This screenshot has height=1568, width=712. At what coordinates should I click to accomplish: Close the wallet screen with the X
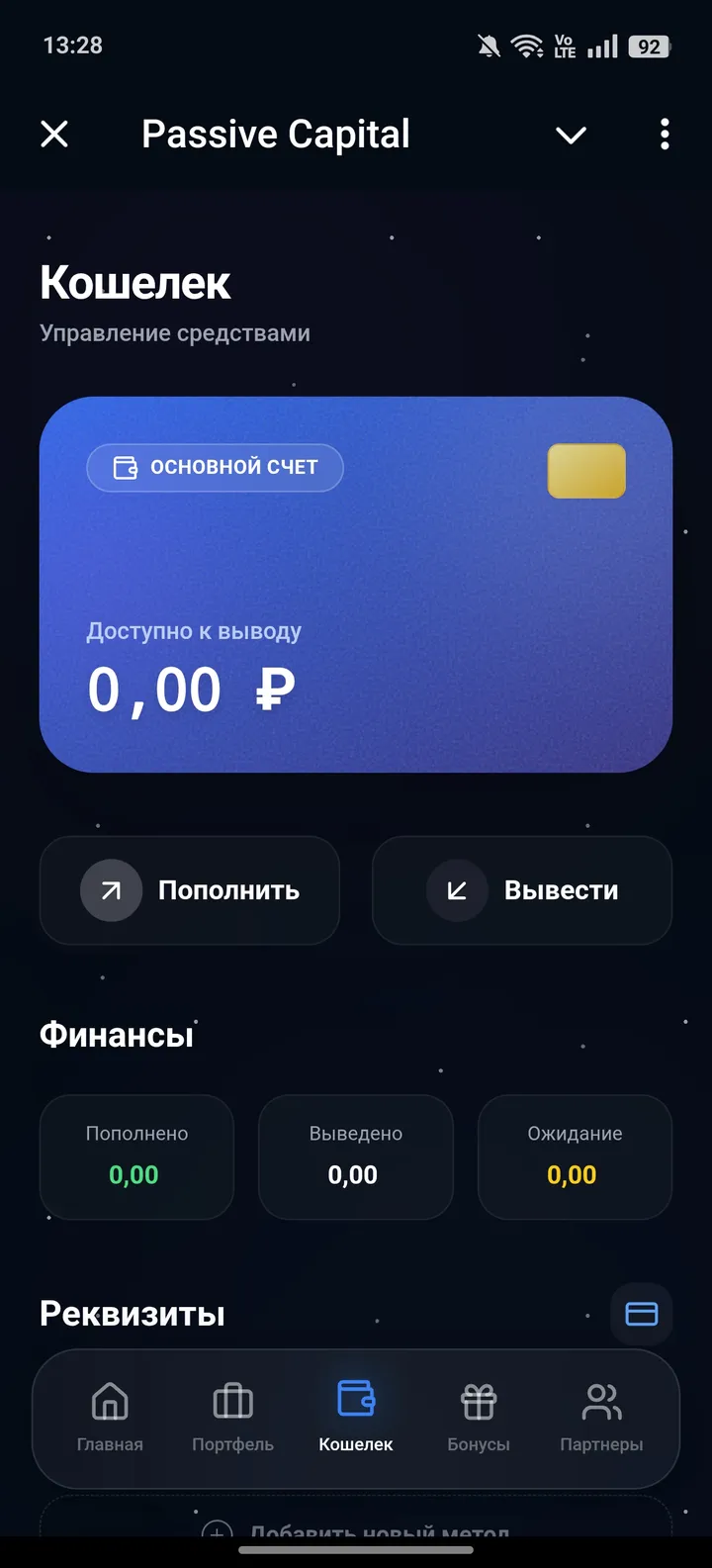point(54,134)
